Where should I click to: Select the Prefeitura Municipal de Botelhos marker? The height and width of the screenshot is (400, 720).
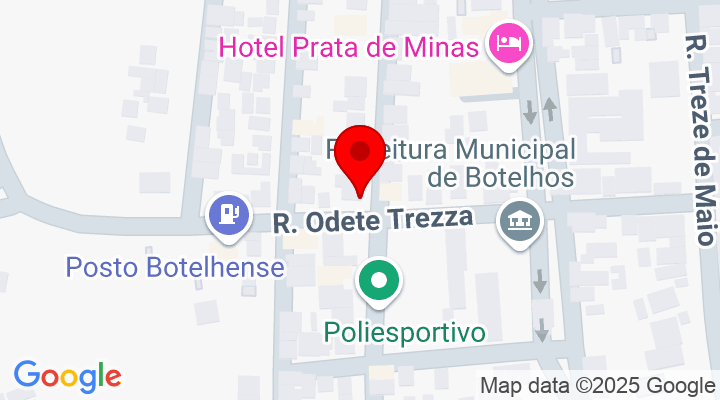pyautogui.click(x=519, y=218)
